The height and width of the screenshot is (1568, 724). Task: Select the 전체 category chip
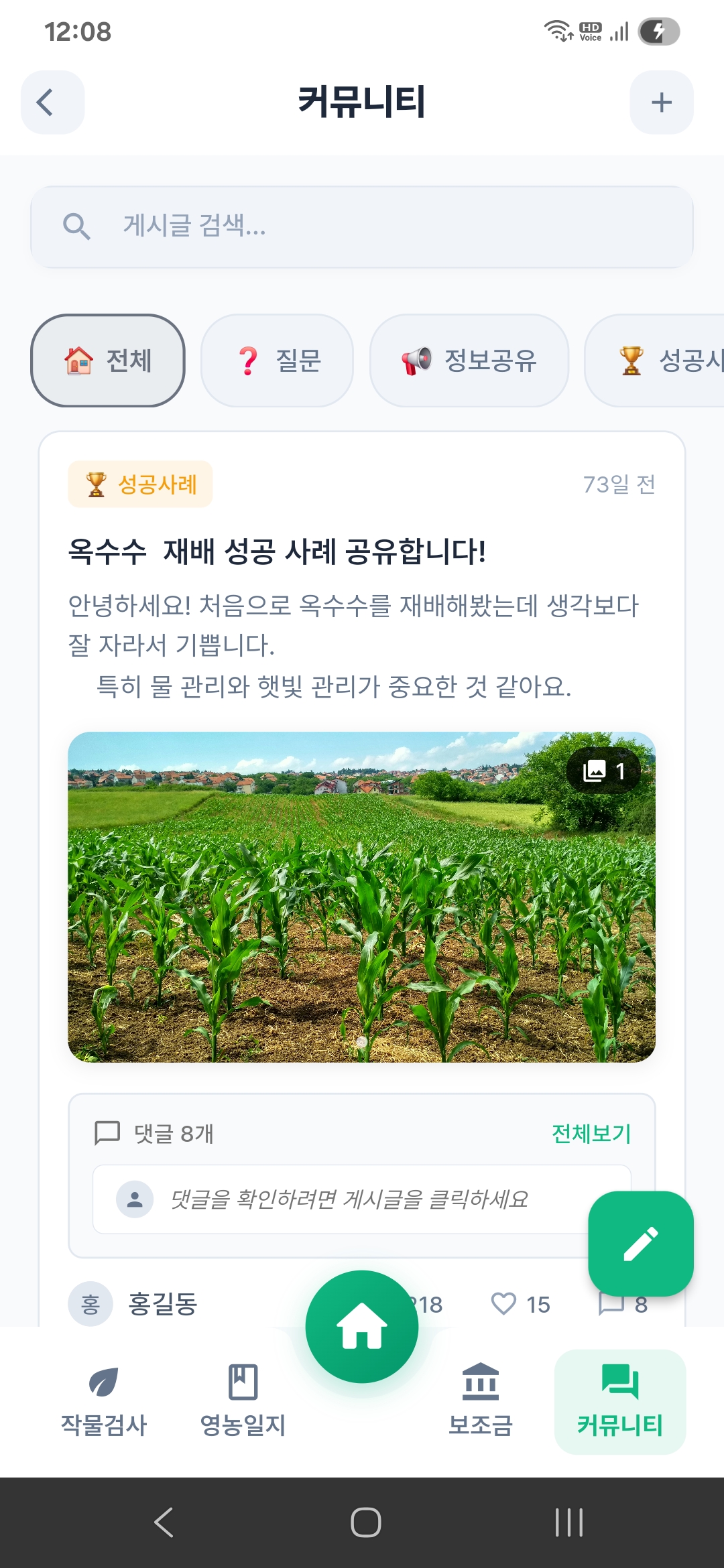point(108,361)
